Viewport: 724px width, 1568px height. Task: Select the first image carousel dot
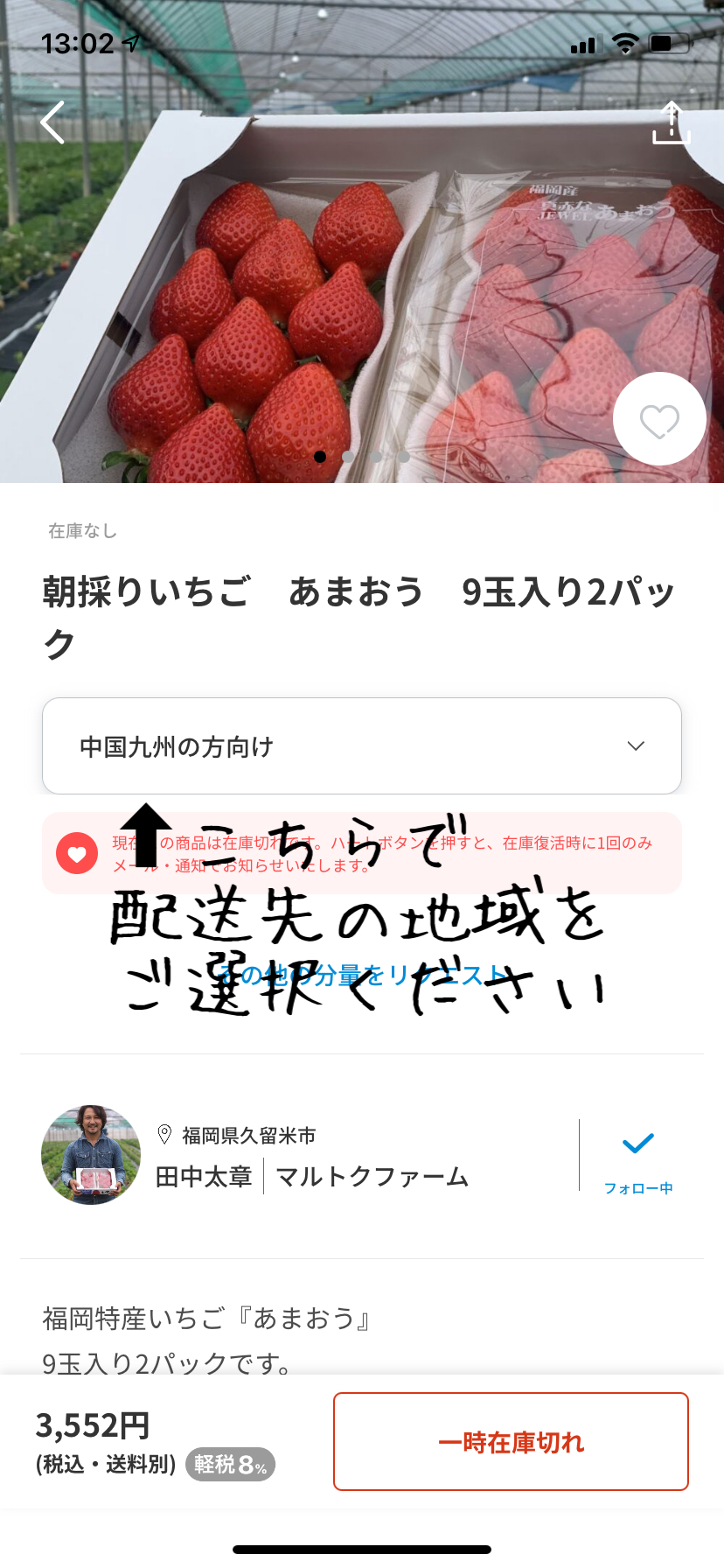pyautogui.click(x=321, y=456)
